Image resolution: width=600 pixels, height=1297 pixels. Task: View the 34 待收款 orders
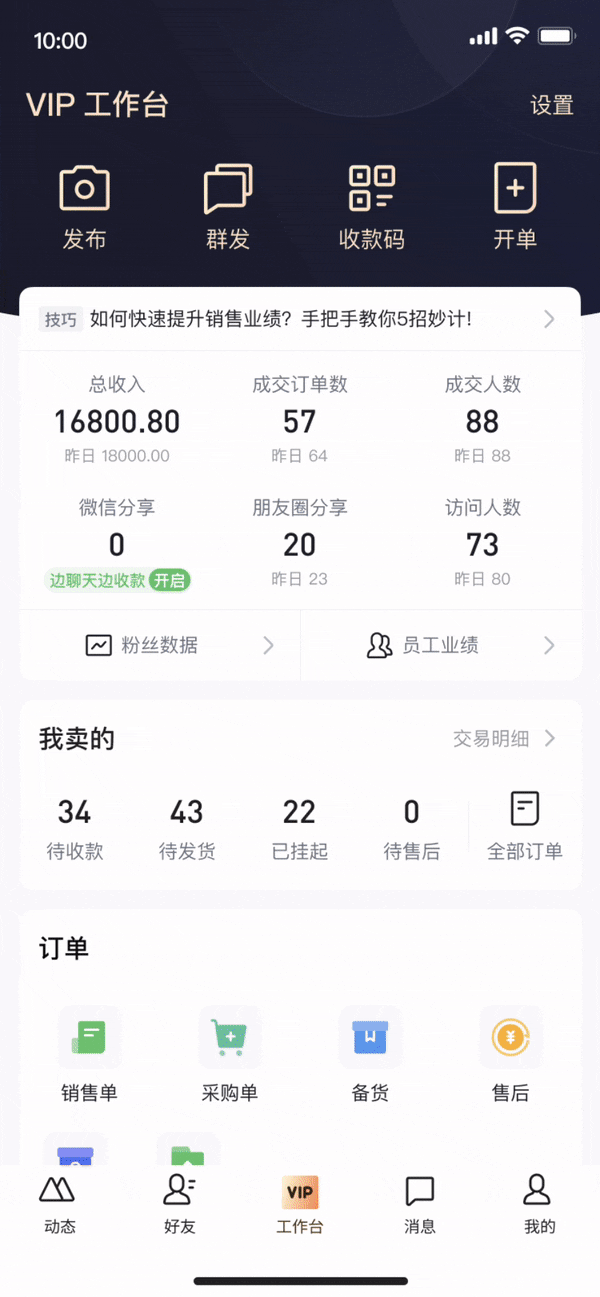pyautogui.click(x=75, y=829)
